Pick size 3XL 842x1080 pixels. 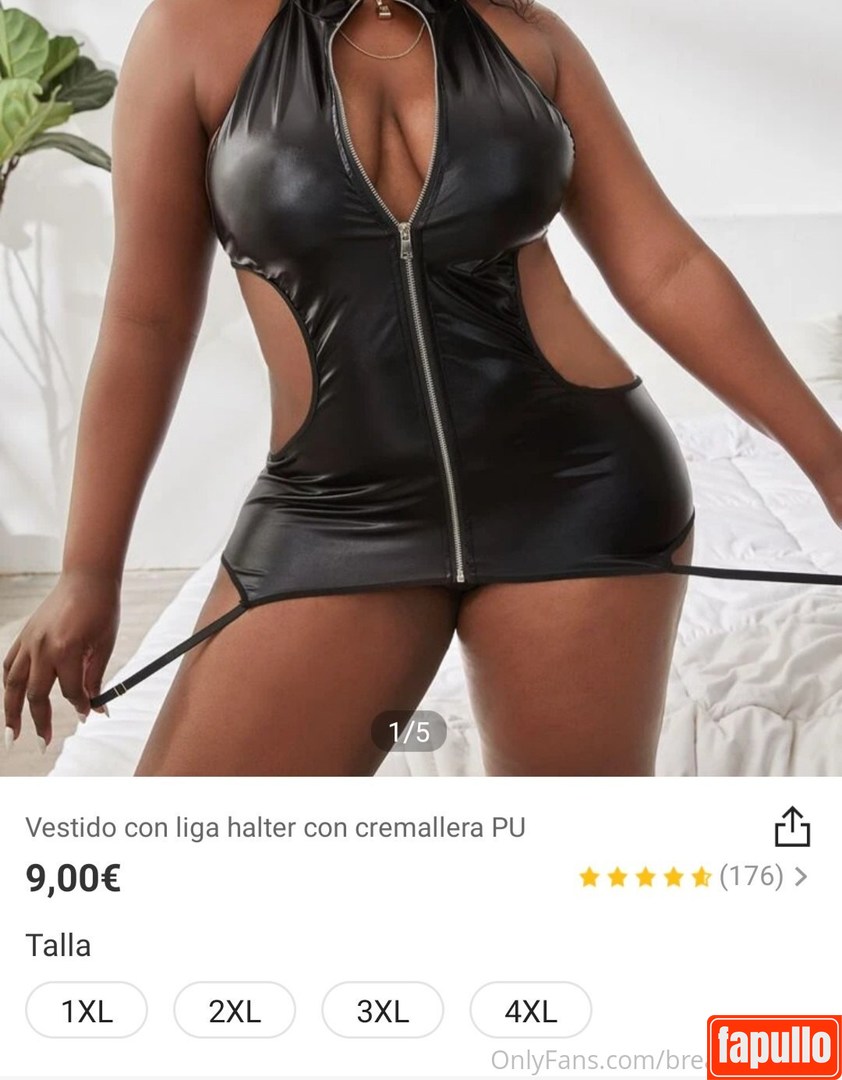382,1011
